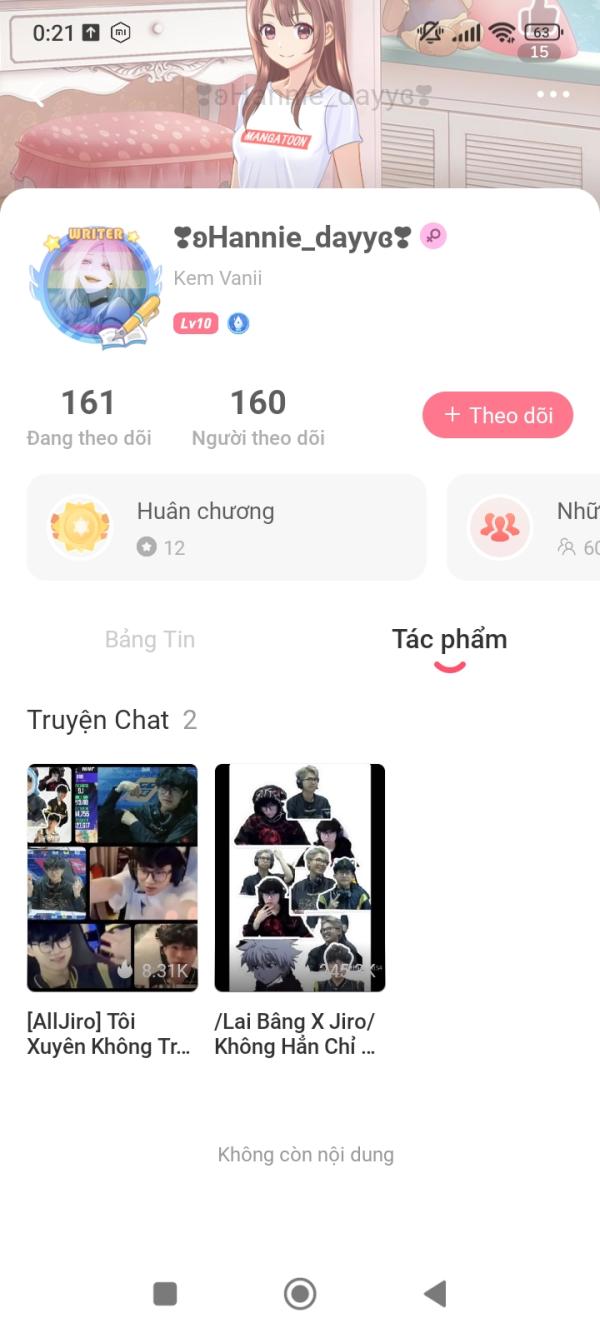The height and width of the screenshot is (1333, 600).
Task: Follow this user with Theo dõi button
Action: 497,415
